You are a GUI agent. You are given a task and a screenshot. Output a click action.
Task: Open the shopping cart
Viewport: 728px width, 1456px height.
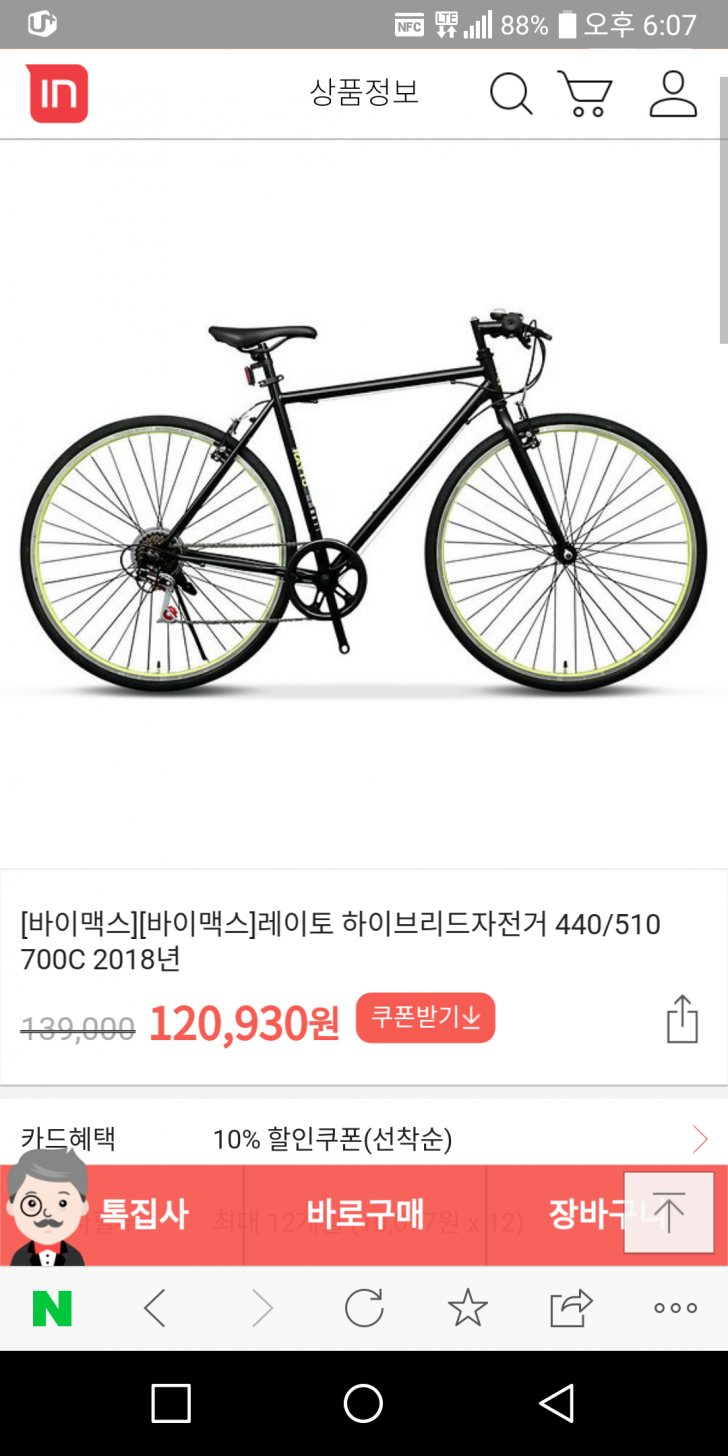(584, 94)
